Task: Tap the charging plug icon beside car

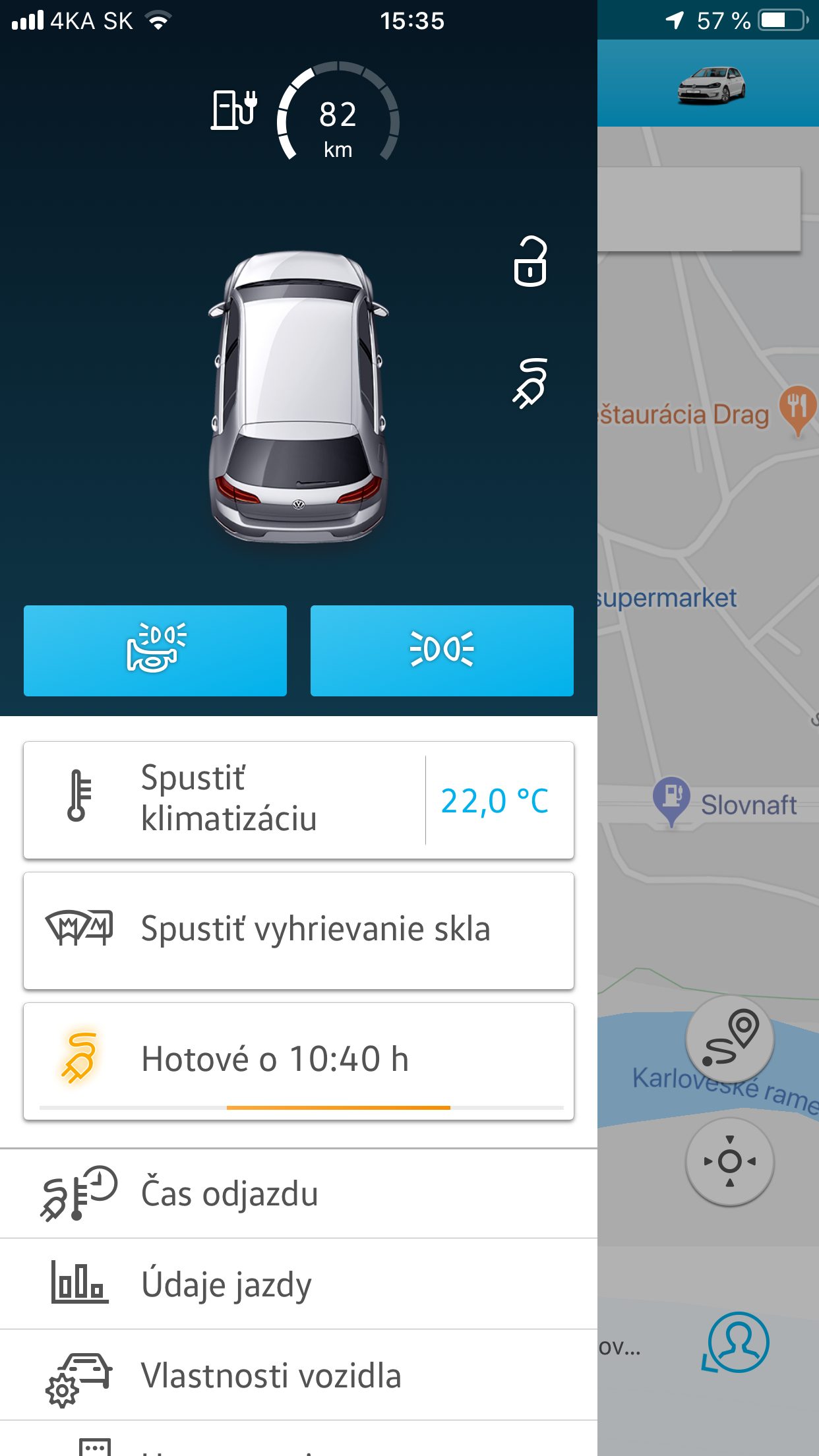Action: pos(530,383)
